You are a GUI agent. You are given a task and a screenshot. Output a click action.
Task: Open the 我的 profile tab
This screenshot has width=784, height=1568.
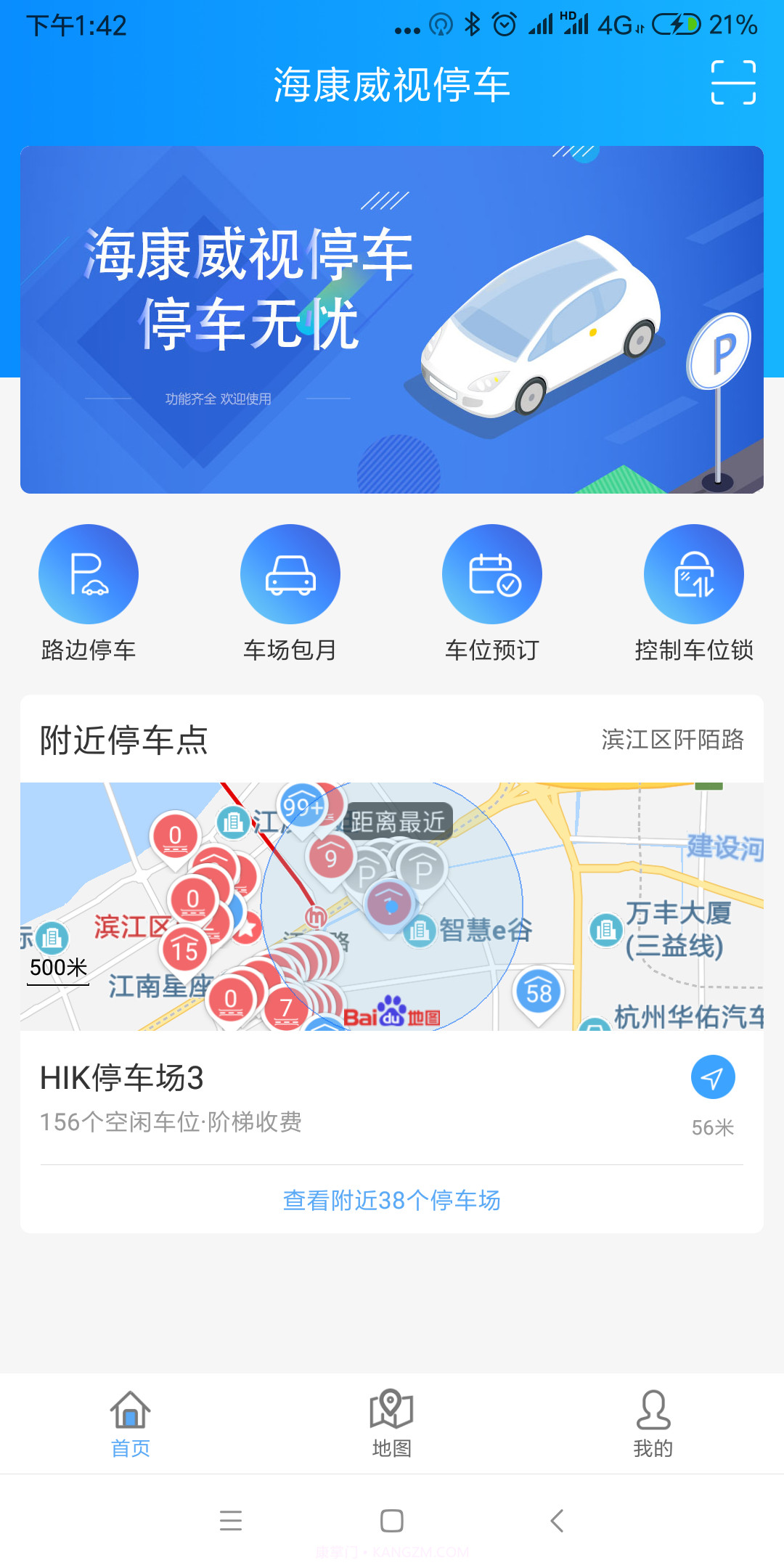pyautogui.click(x=653, y=1423)
